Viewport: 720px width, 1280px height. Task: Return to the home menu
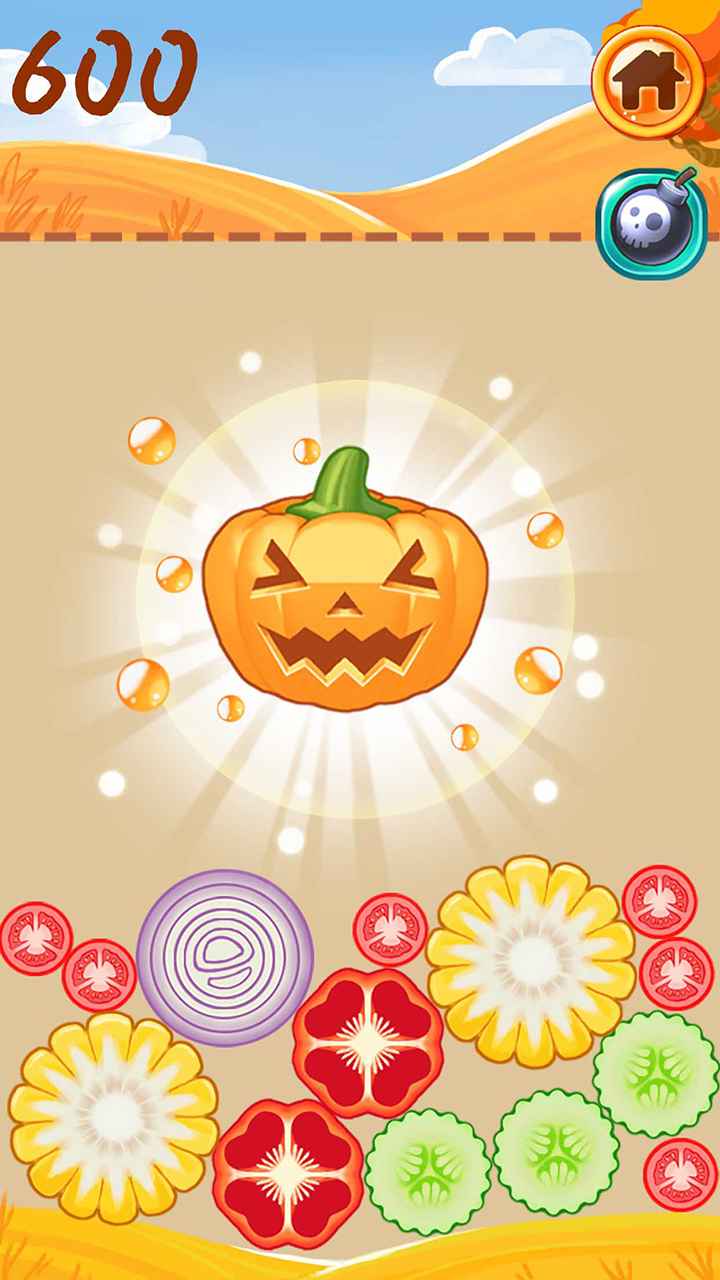pyautogui.click(x=646, y=82)
